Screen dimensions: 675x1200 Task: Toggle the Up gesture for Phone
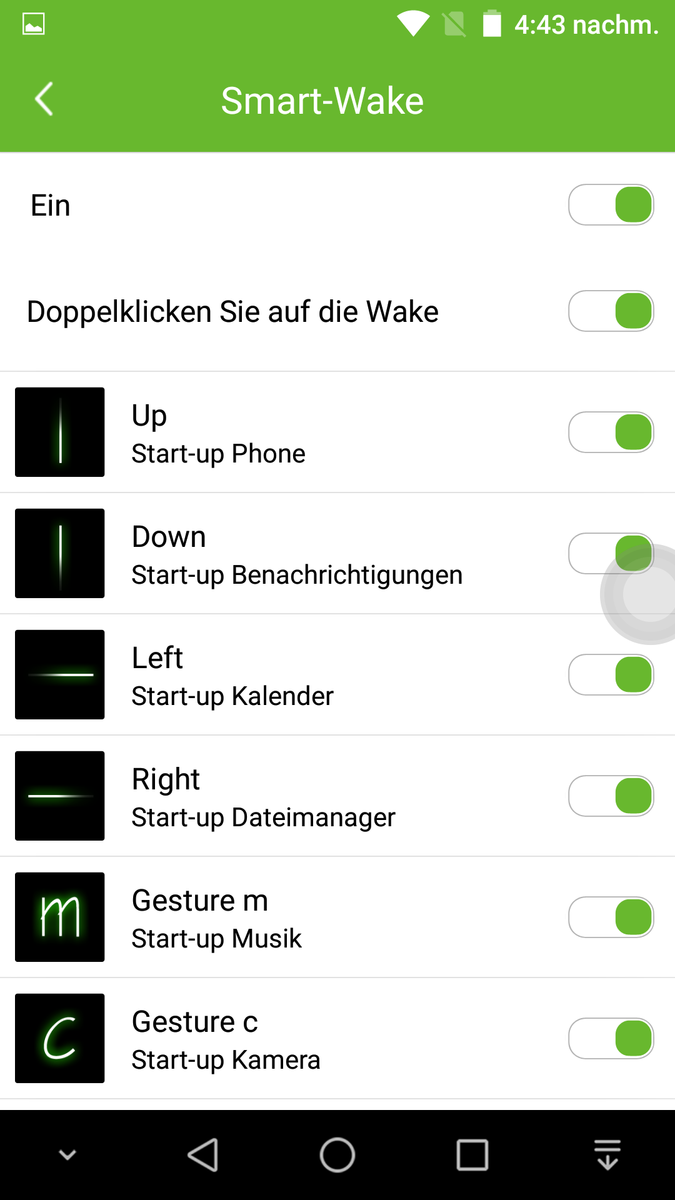611,432
